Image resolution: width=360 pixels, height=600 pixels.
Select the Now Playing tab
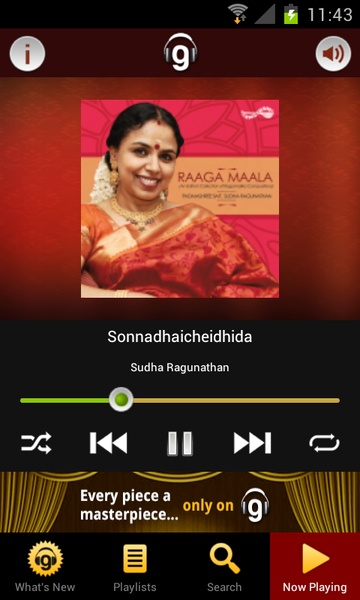(x=315, y=566)
